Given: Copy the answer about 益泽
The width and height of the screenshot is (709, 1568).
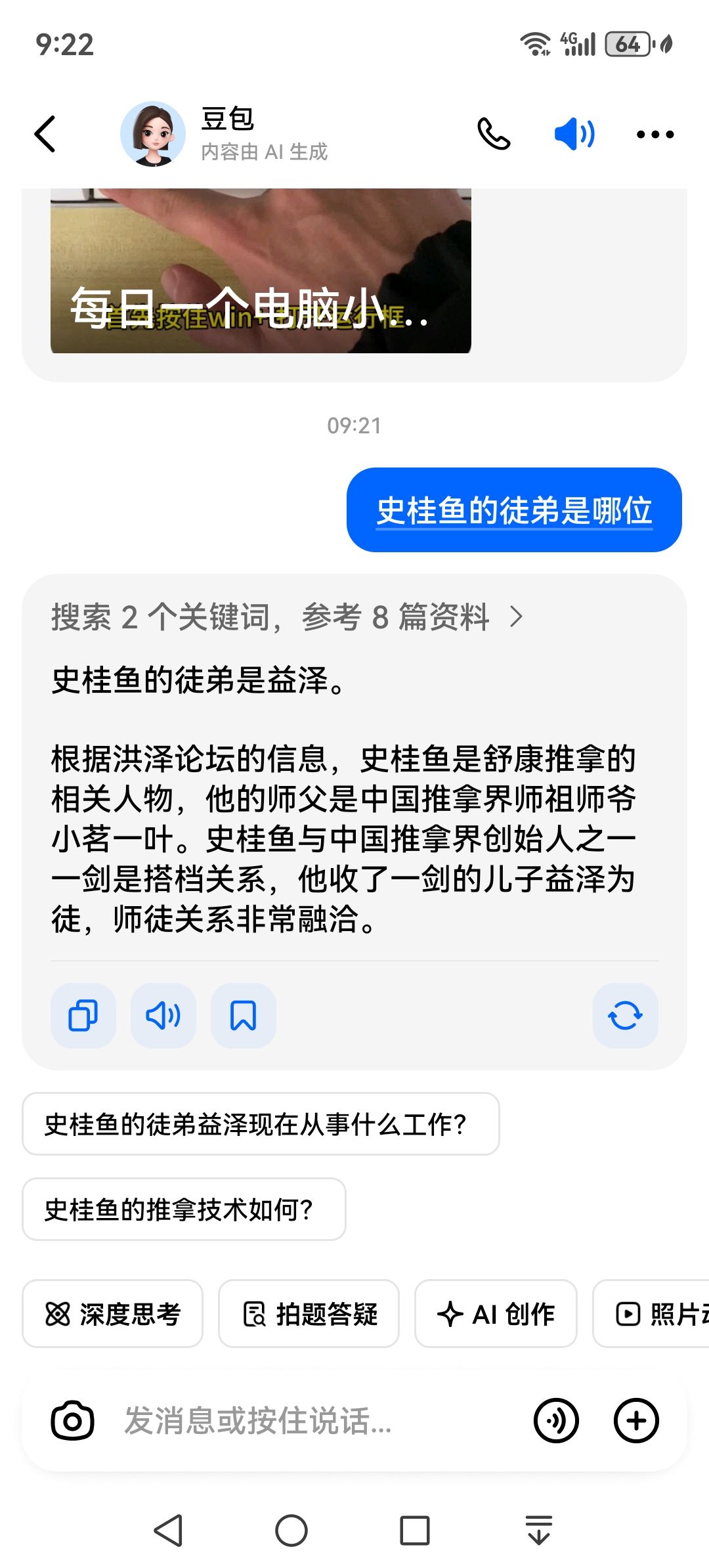Looking at the screenshot, I should (x=83, y=1016).
